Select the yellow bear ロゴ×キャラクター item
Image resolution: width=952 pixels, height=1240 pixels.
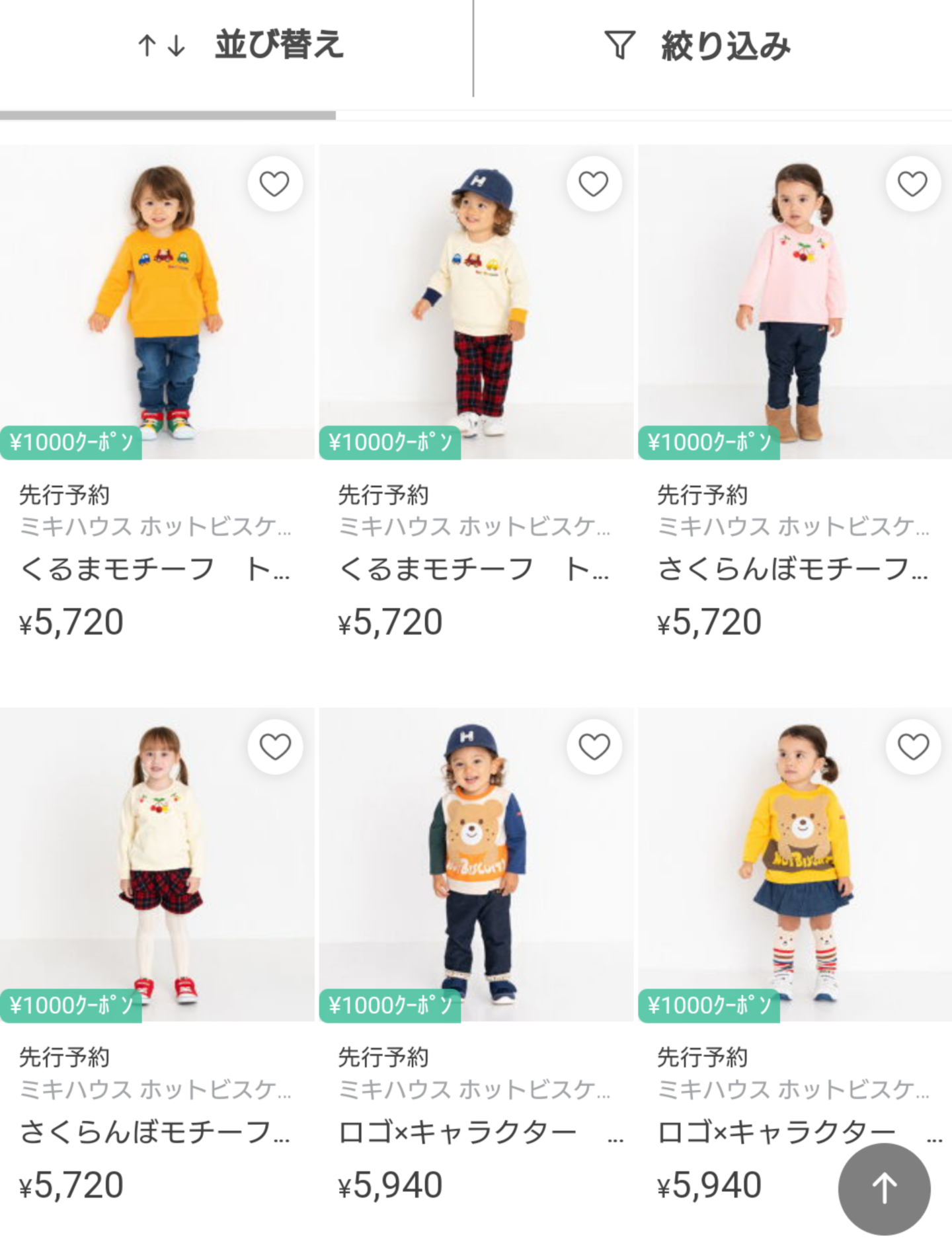(795, 865)
